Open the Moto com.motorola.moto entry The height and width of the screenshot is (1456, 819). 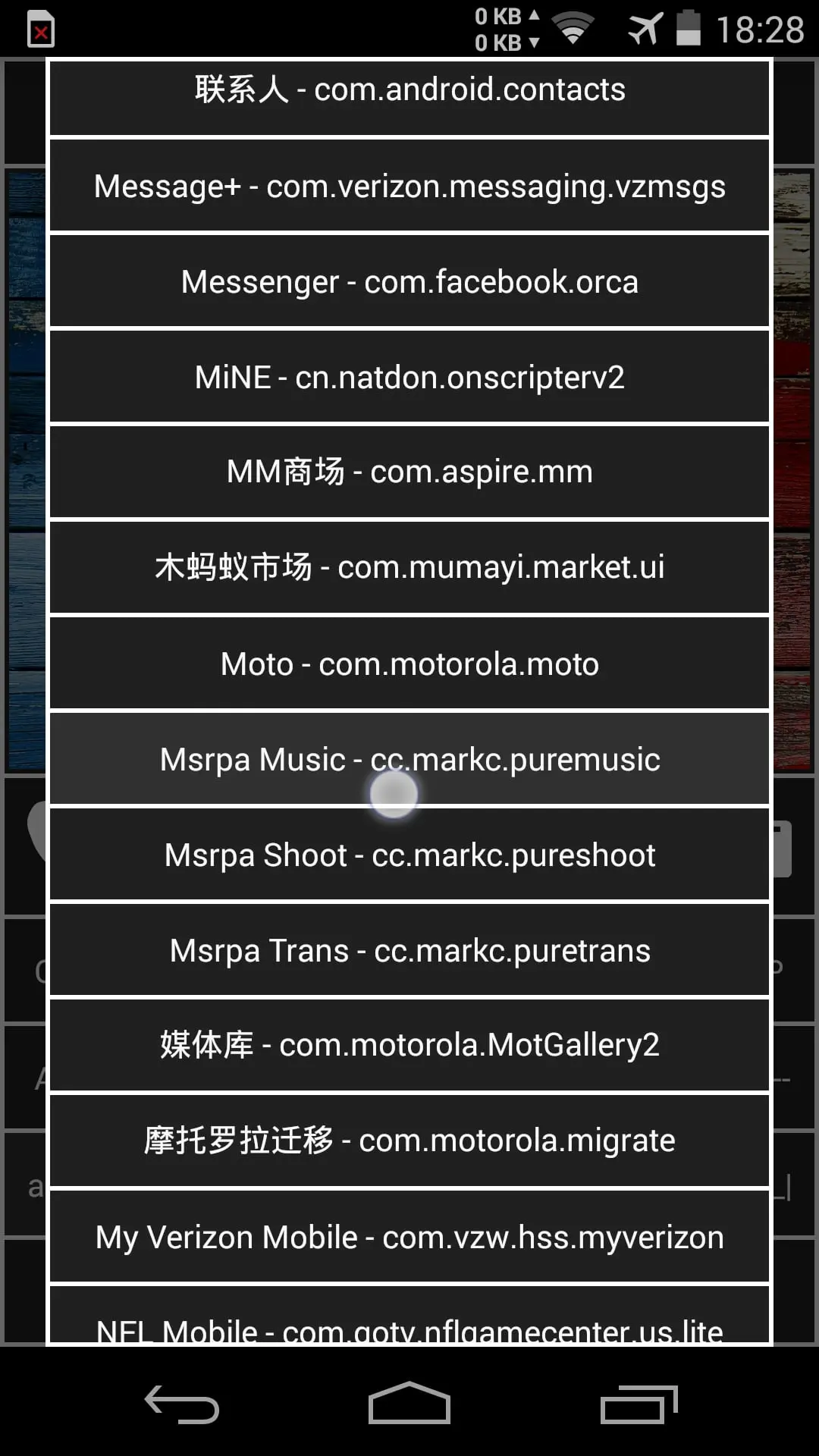(409, 663)
